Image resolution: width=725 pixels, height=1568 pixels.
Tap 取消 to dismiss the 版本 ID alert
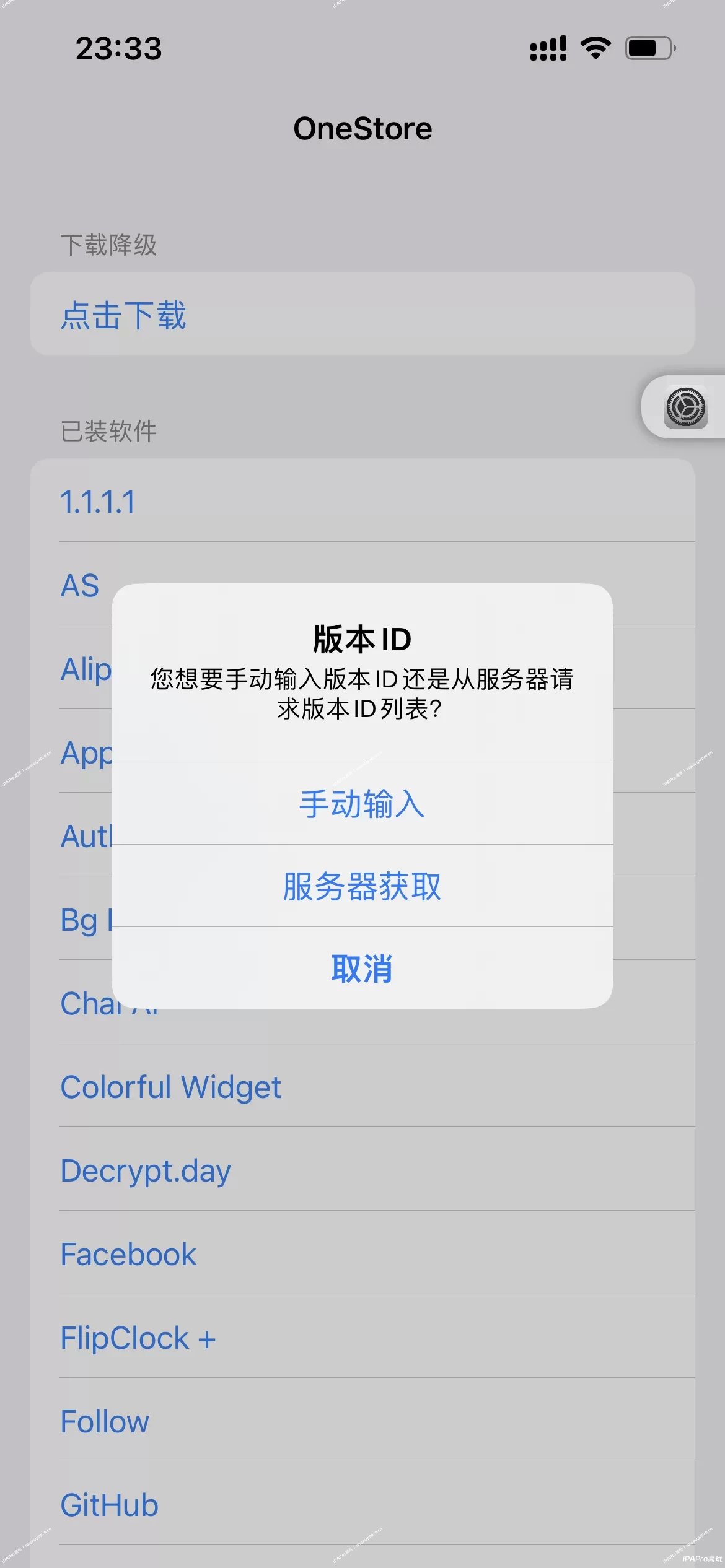[x=362, y=970]
